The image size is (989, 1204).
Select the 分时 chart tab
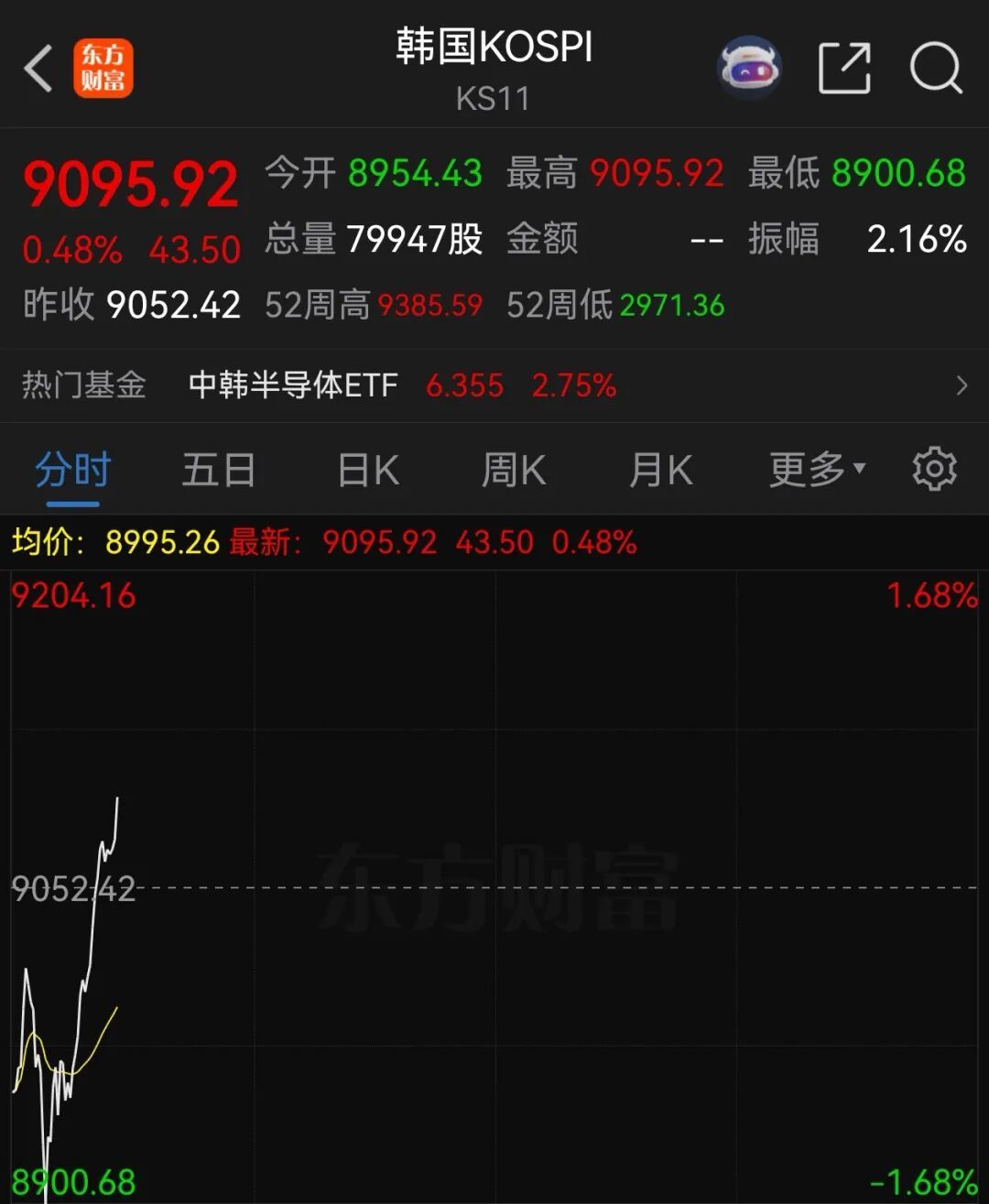(72, 470)
